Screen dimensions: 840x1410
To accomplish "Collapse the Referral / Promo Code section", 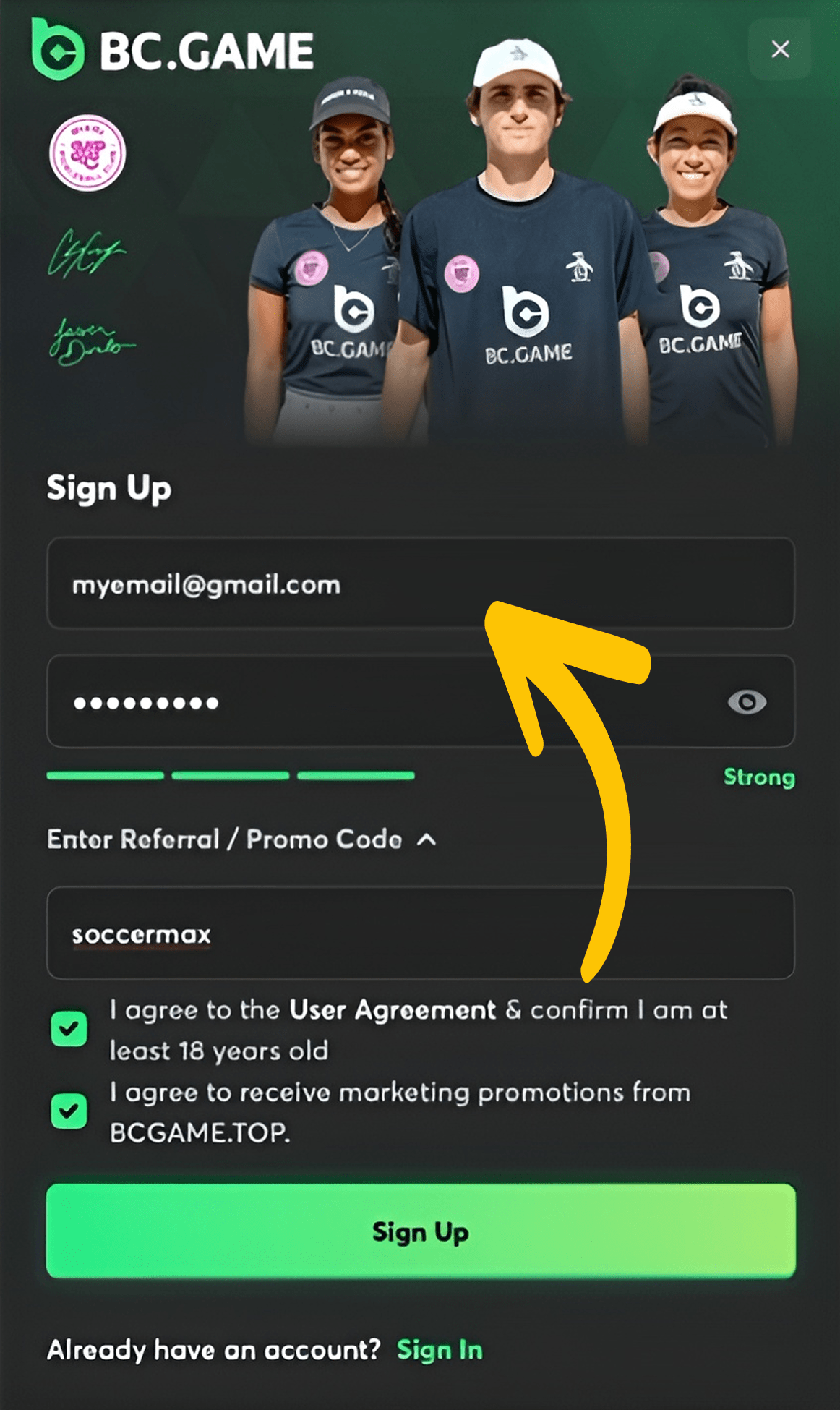I will point(427,839).
